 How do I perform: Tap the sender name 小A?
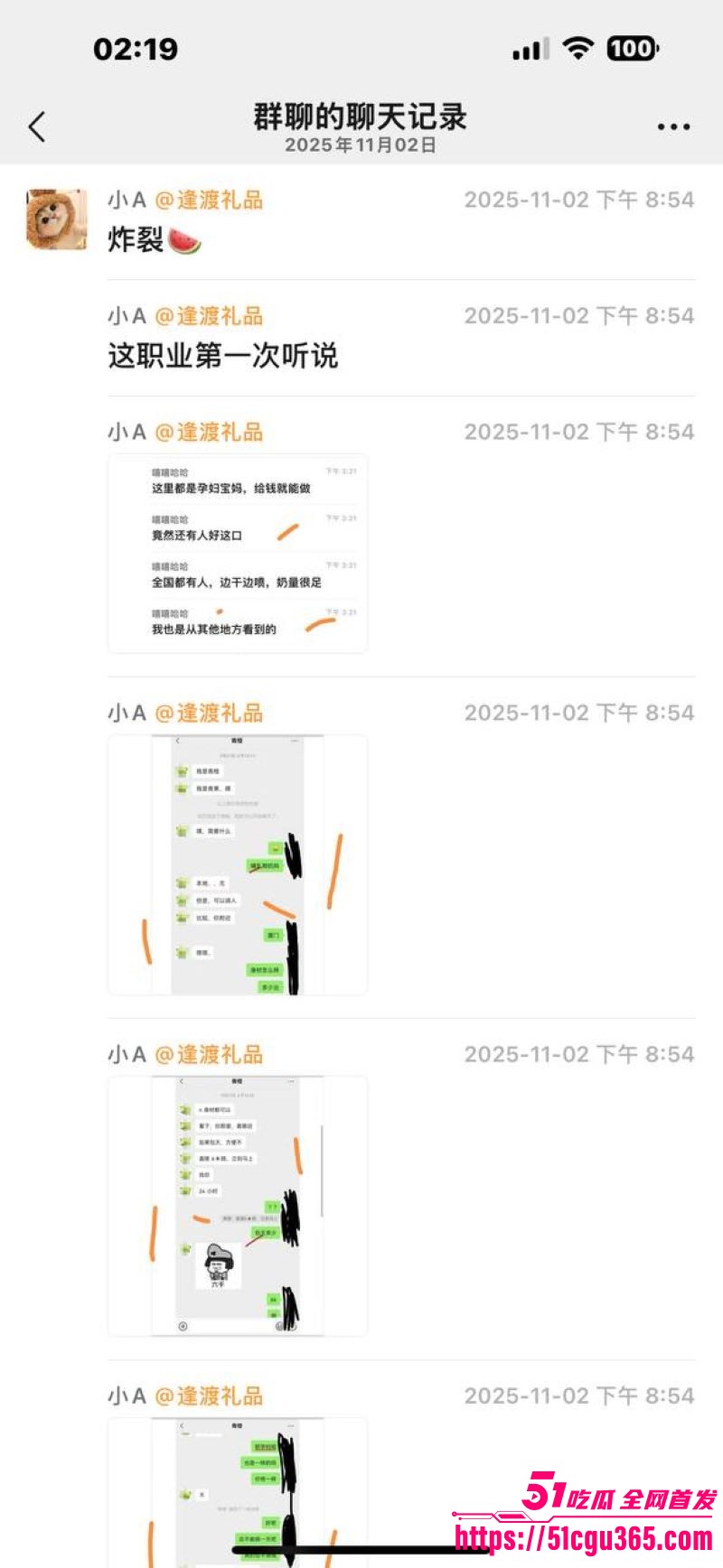(x=127, y=201)
